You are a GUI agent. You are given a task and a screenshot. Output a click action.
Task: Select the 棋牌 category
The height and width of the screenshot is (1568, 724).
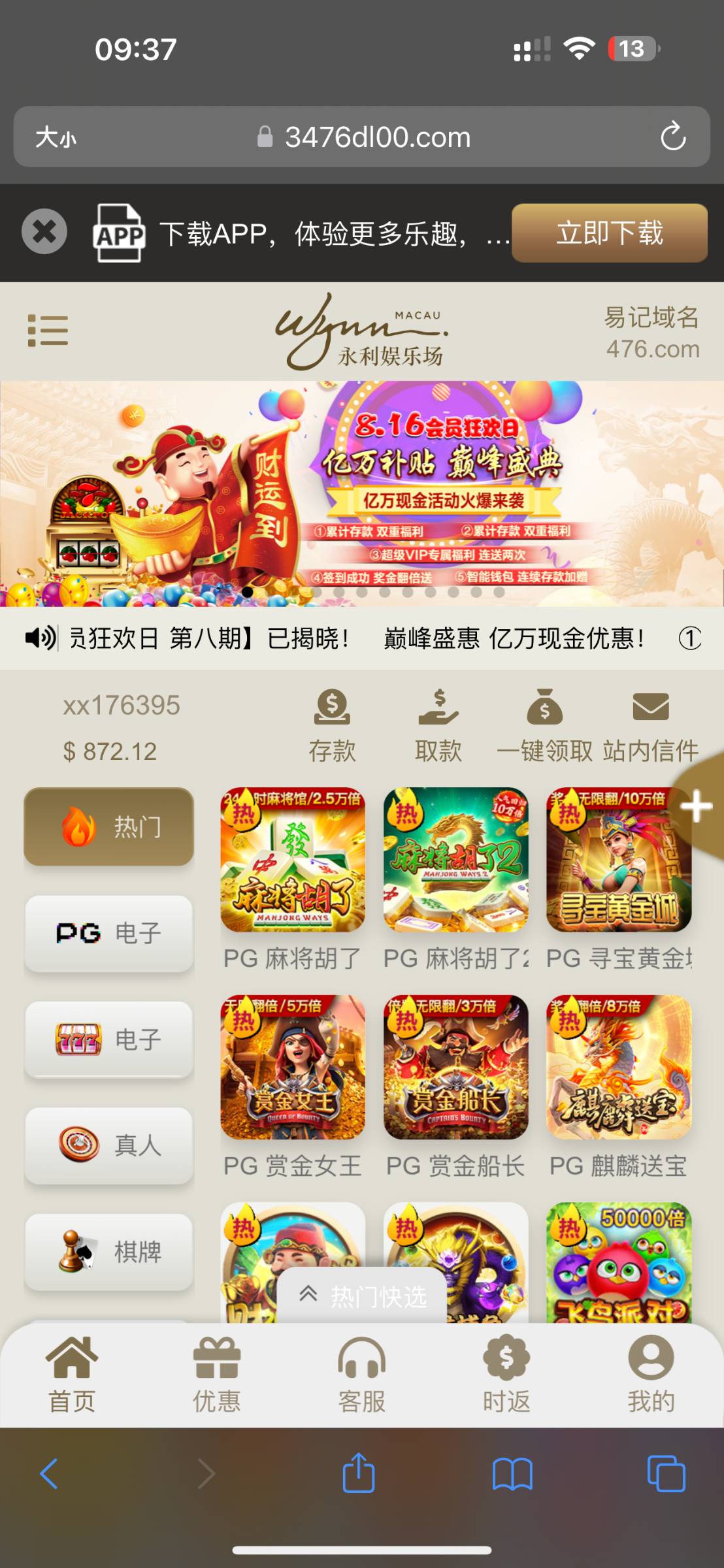click(109, 1252)
